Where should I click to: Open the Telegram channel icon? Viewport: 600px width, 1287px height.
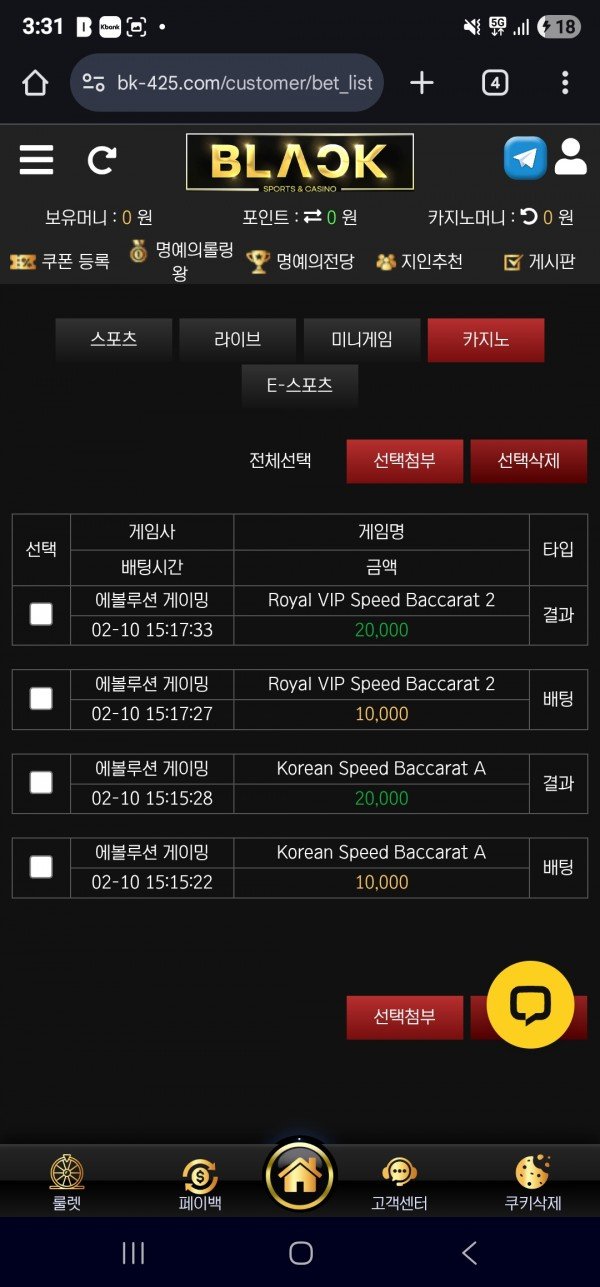(525, 159)
